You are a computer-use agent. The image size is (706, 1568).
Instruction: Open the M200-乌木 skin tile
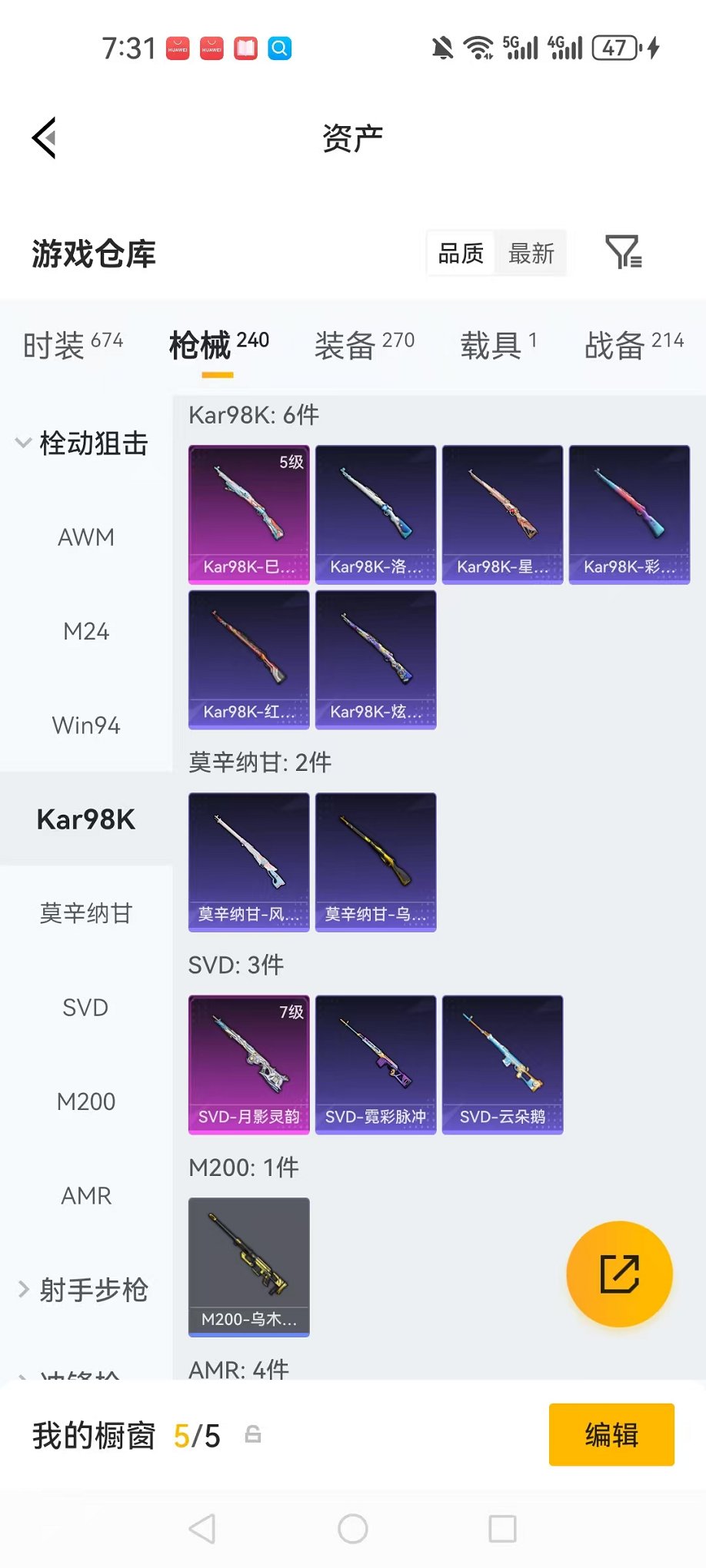[248, 1267]
